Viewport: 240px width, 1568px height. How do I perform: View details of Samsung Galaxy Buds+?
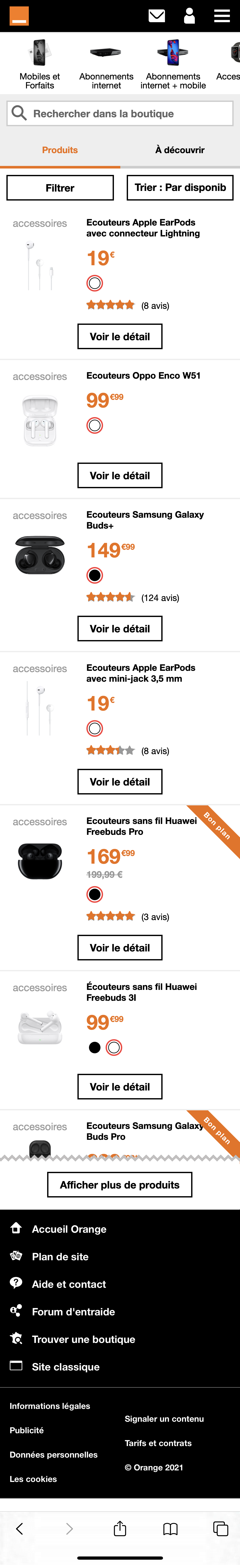point(120,629)
